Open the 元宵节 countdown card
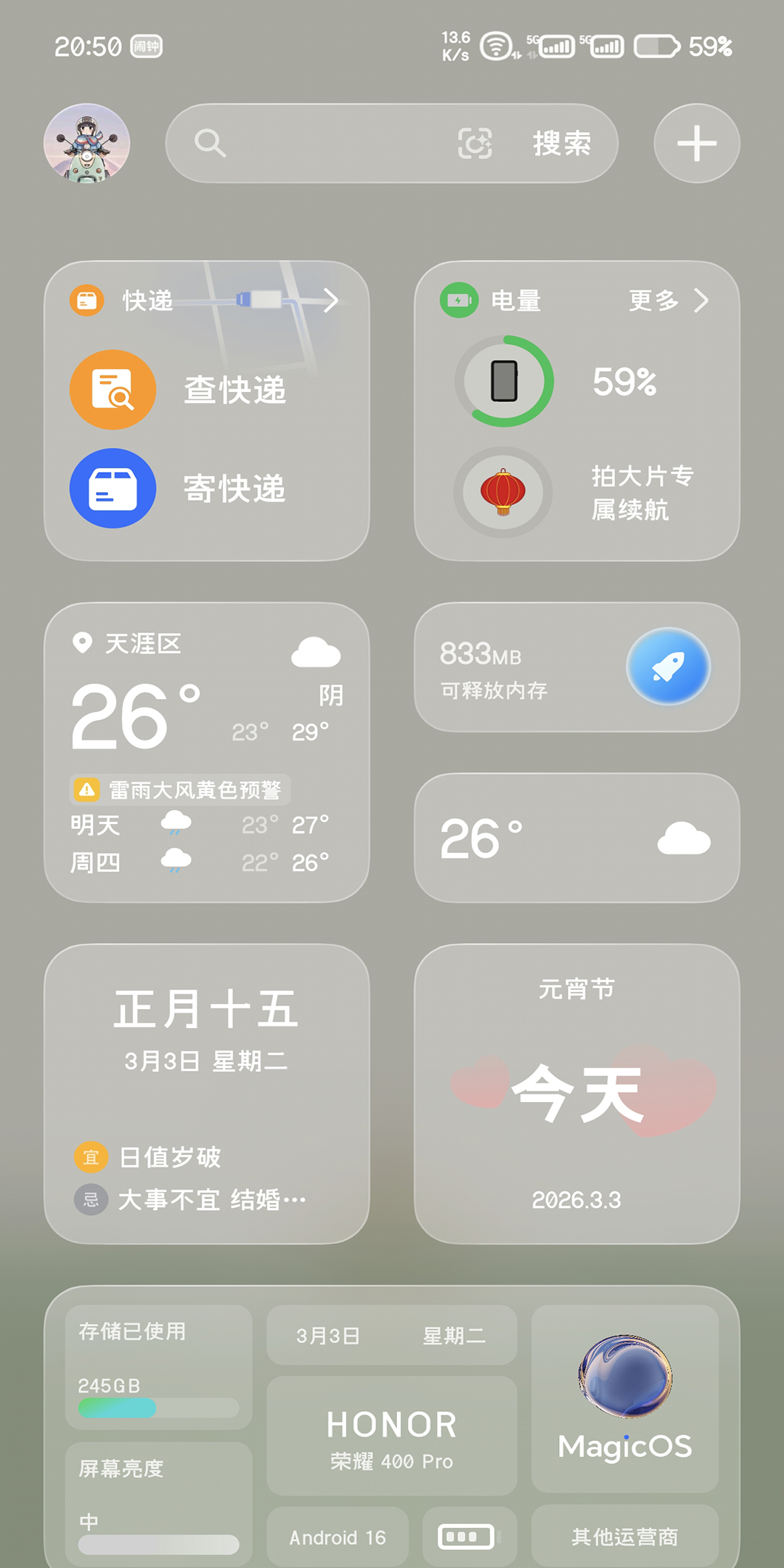Viewport: 784px width, 1568px height. tap(576, 1093)
